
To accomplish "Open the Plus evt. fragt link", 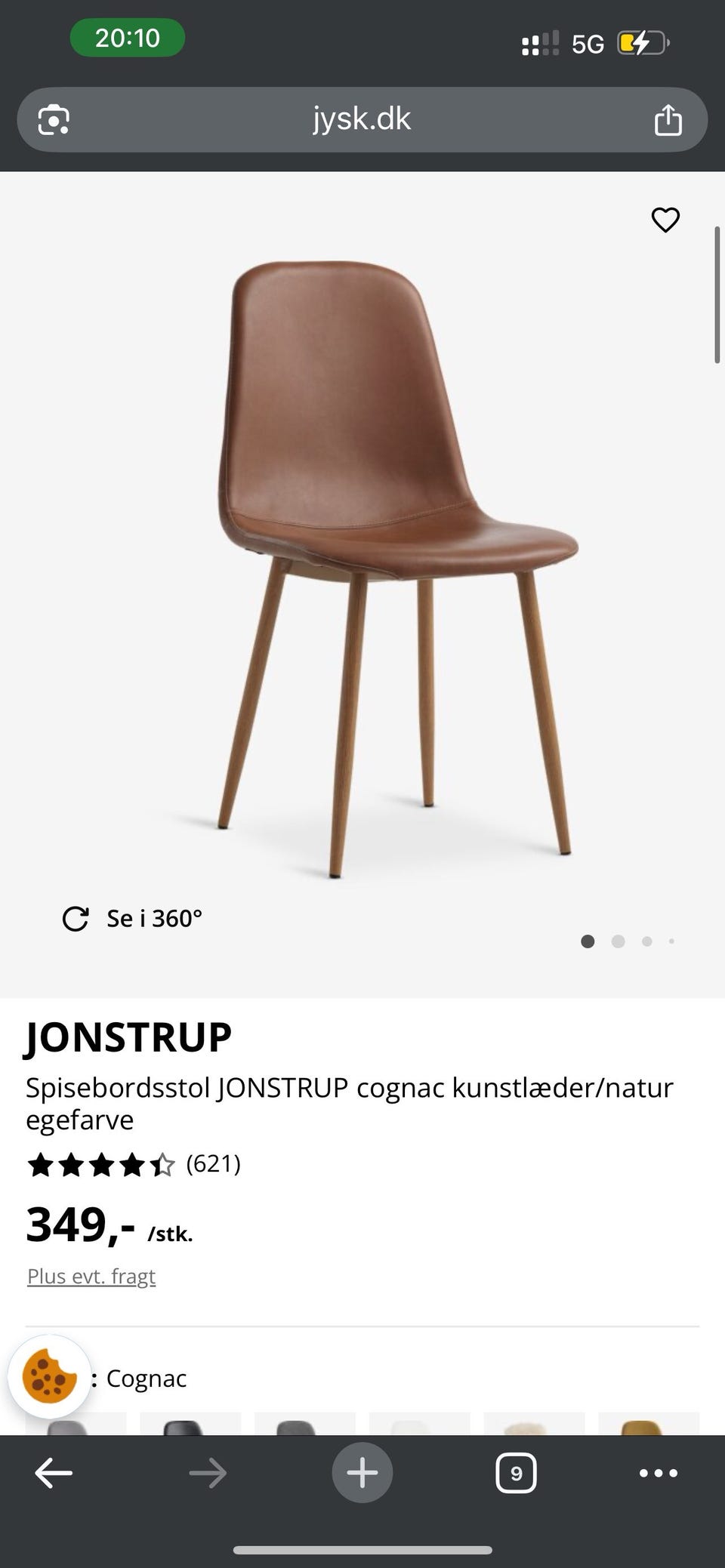I will point(91,1276).
